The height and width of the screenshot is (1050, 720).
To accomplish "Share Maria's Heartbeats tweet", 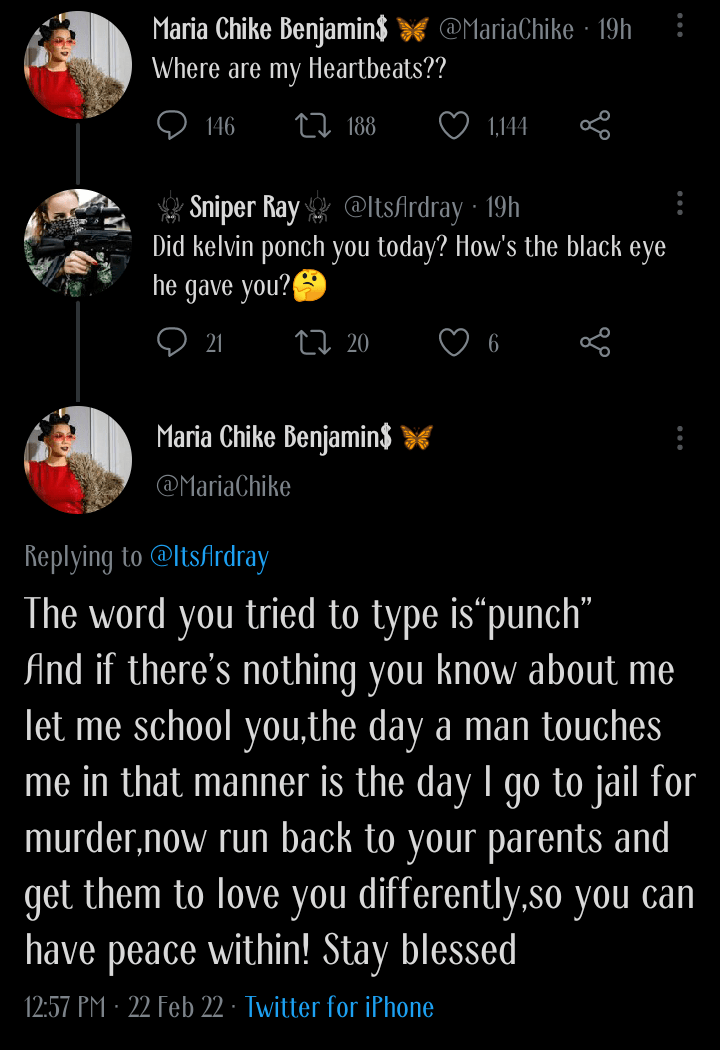I will (595, 126).
